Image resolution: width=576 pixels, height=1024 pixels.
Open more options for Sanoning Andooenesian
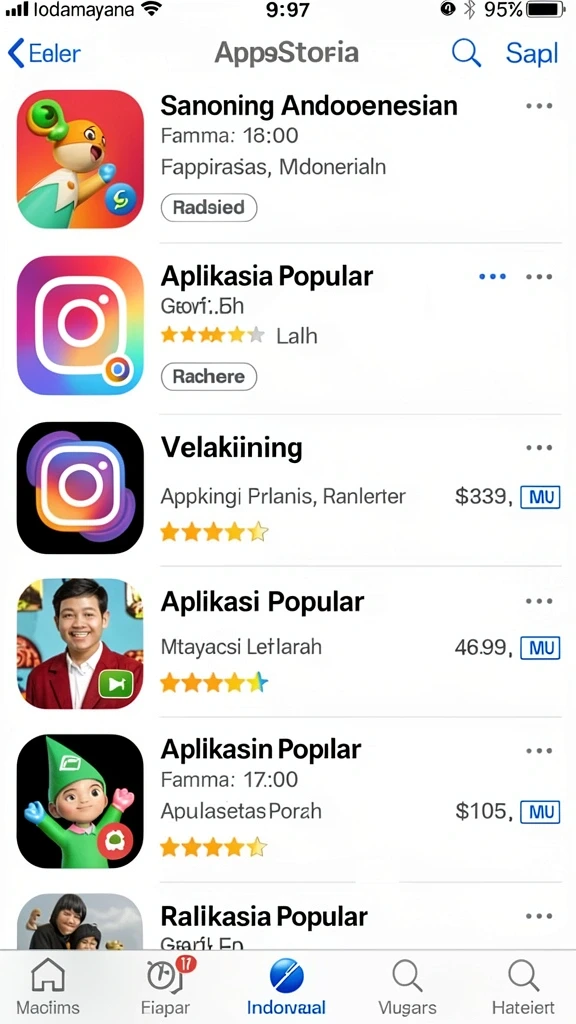(539, 106)
